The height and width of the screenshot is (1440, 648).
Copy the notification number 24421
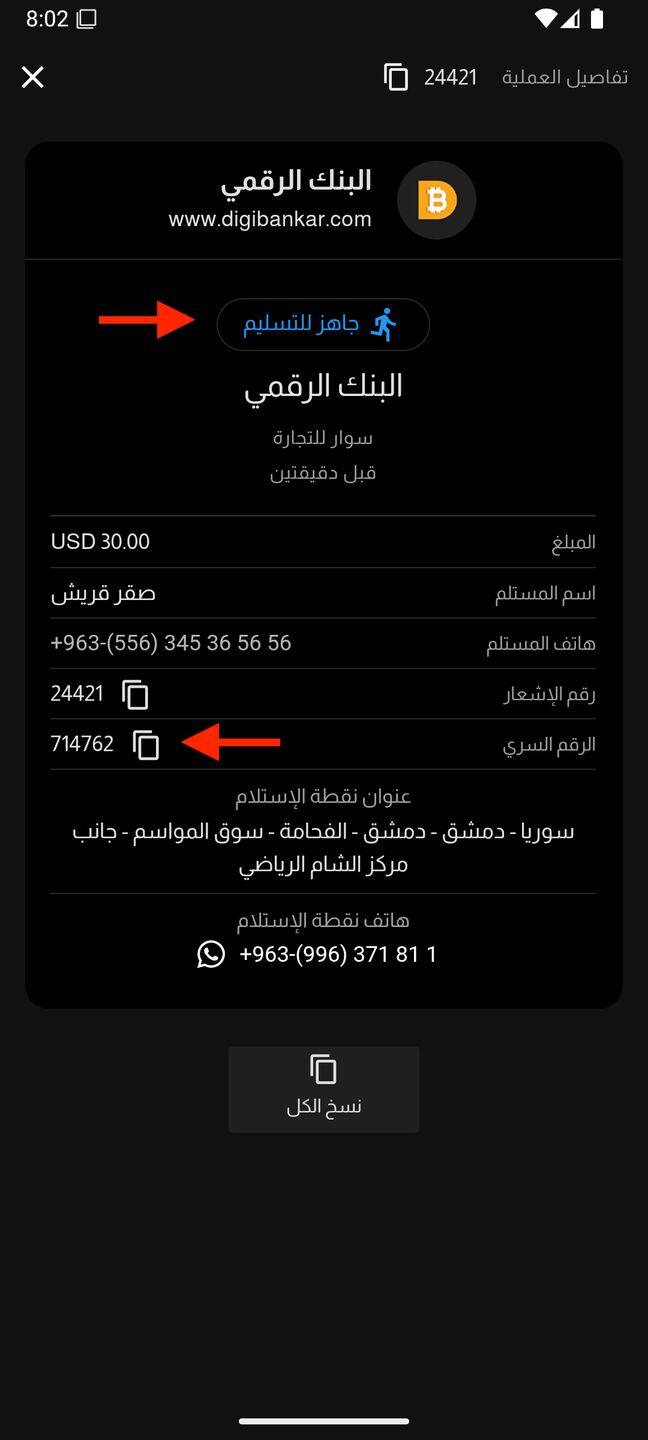pos(135,694)
